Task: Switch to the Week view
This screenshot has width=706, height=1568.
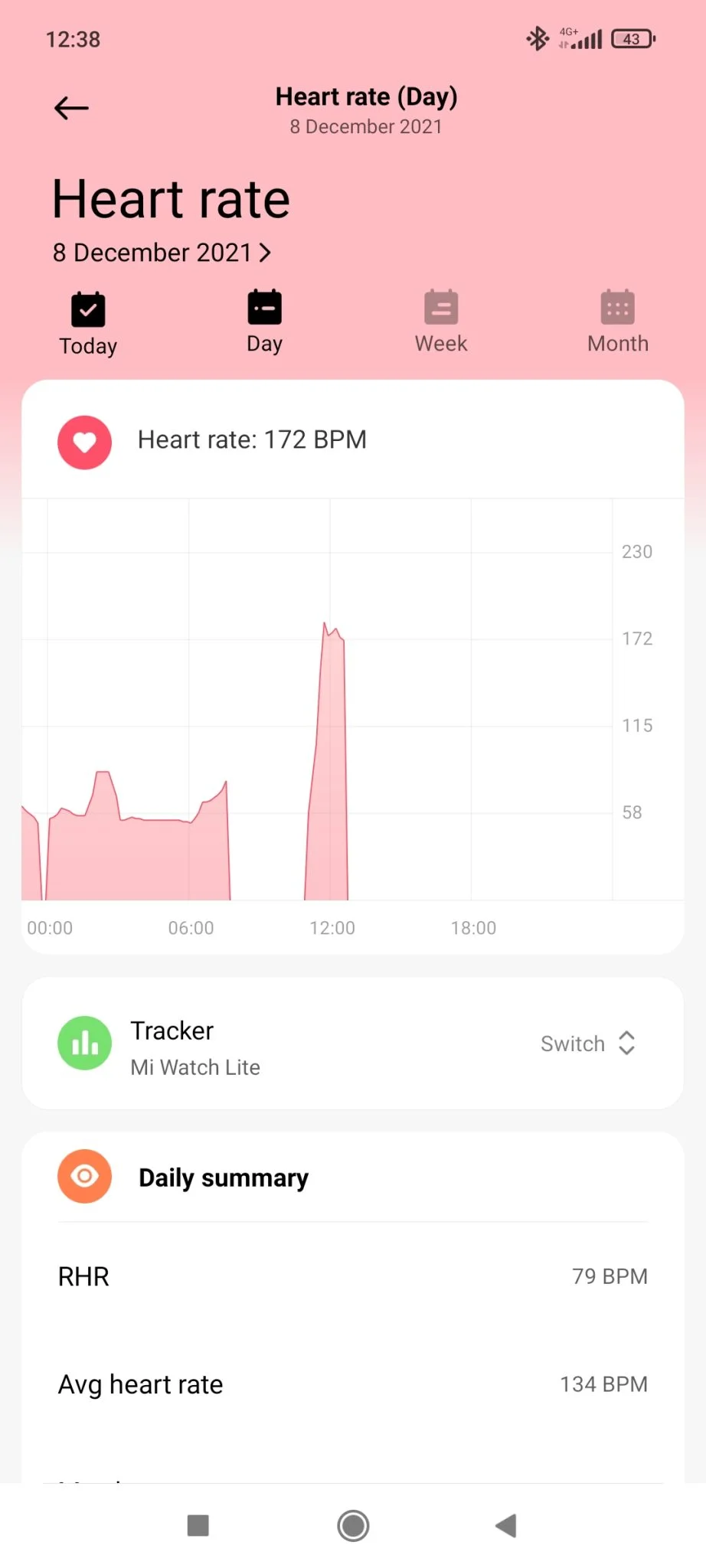Action: [x=441, y=322]
